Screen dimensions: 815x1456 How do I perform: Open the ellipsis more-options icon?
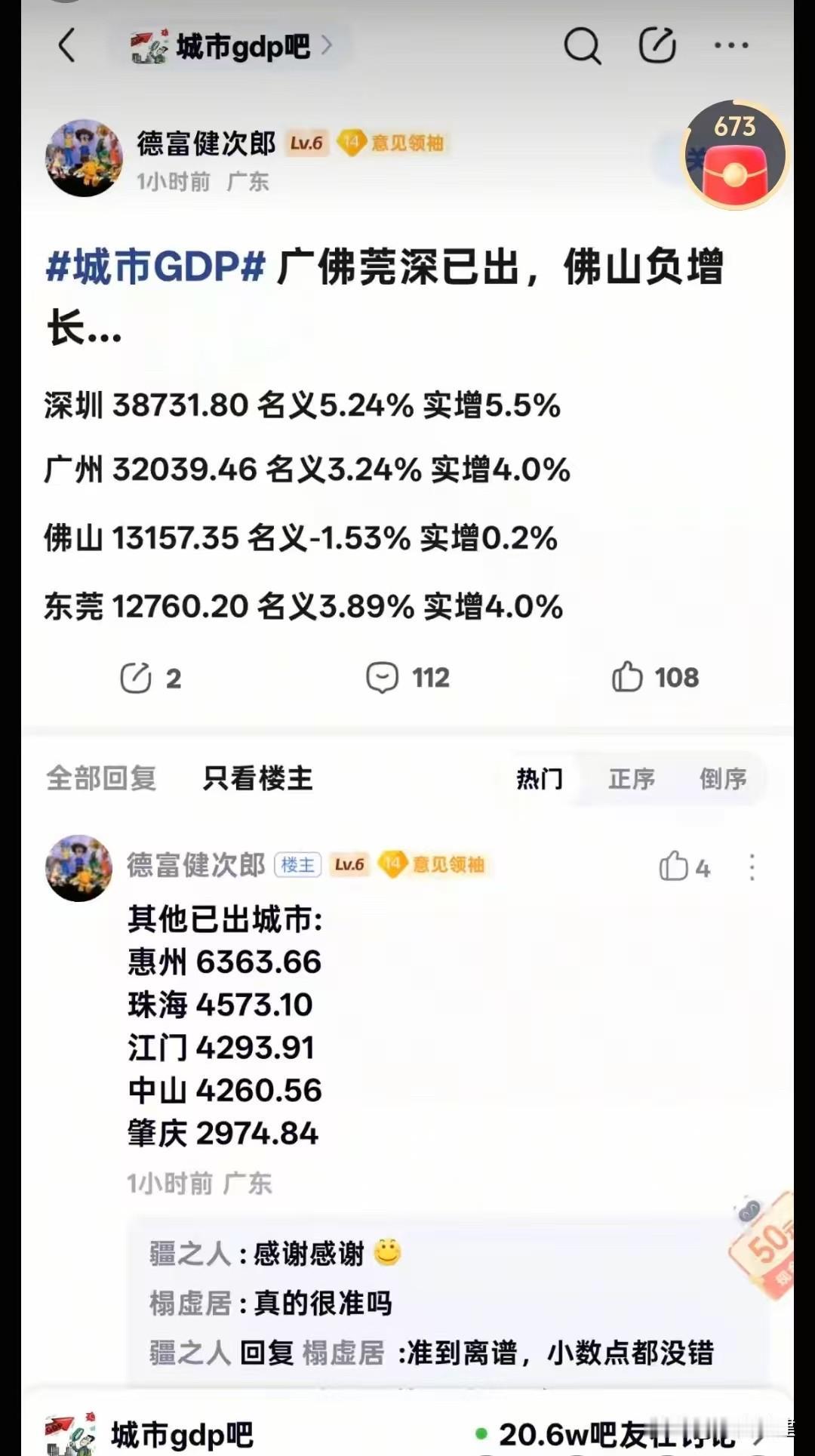click(731, 45)
